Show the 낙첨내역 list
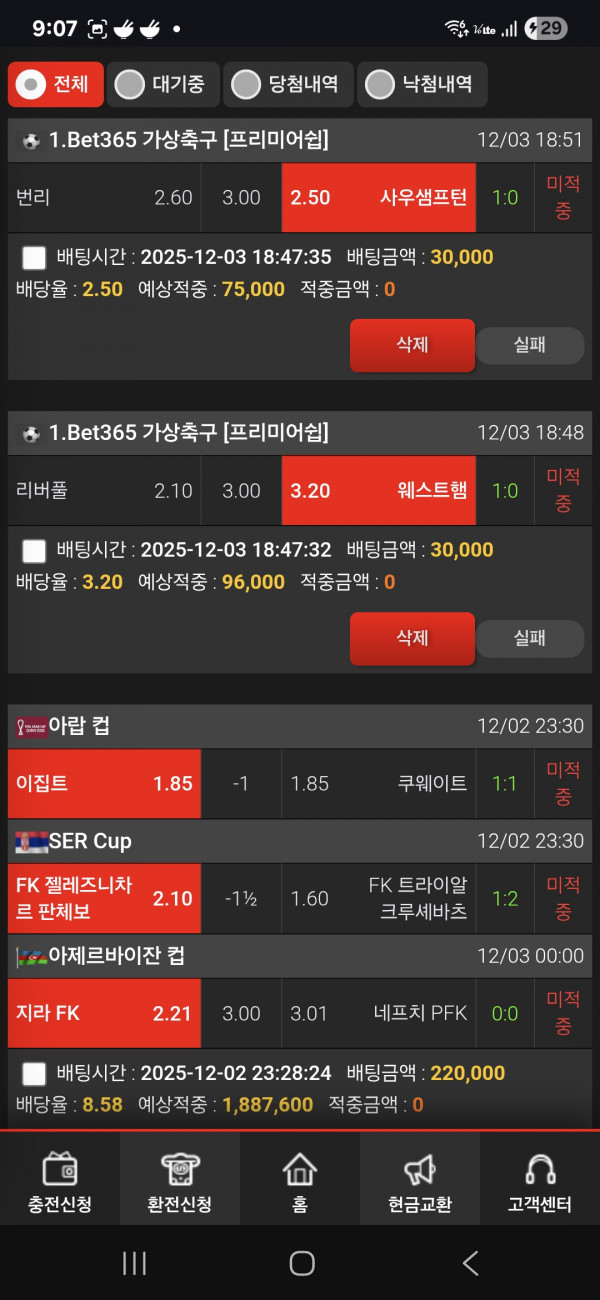 422,85
